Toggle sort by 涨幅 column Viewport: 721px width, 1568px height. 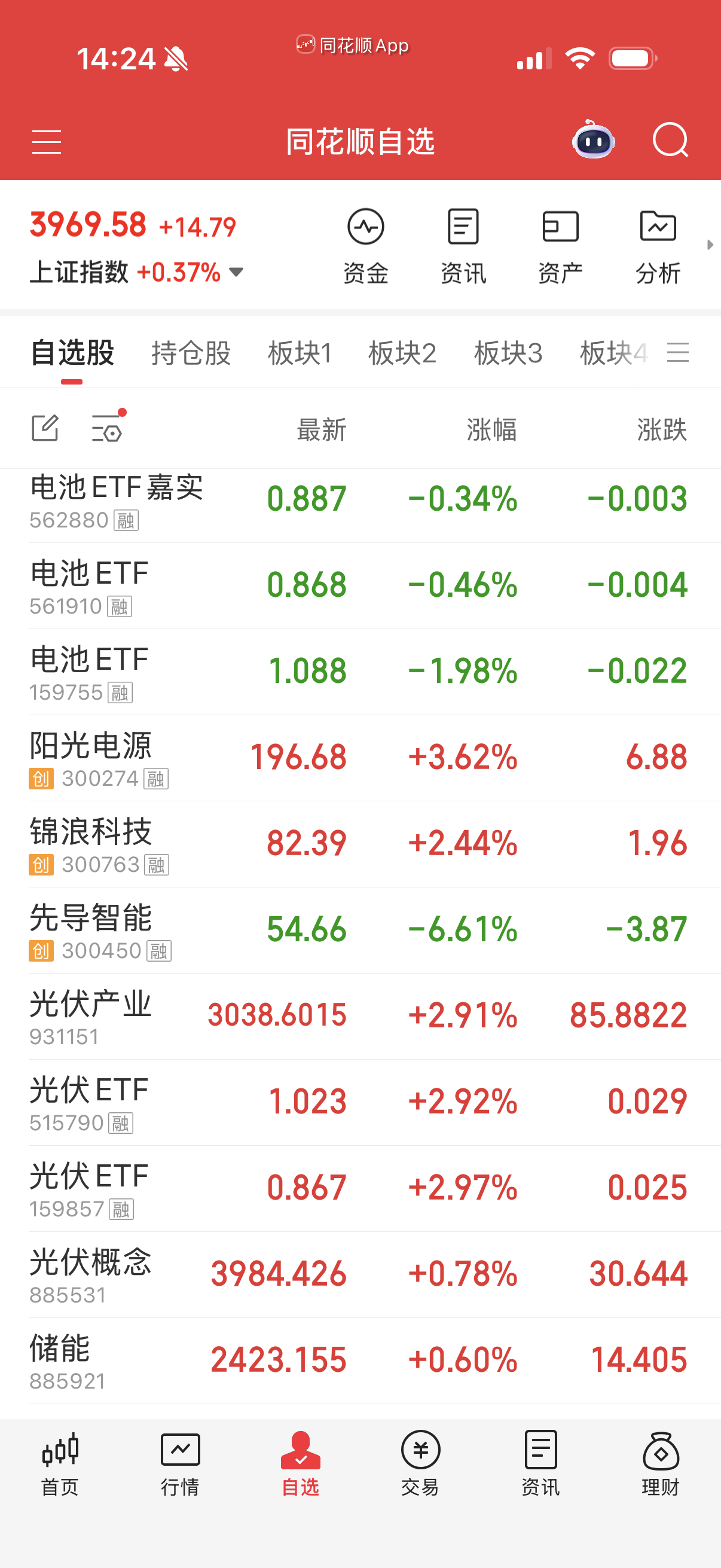(491, 430)
